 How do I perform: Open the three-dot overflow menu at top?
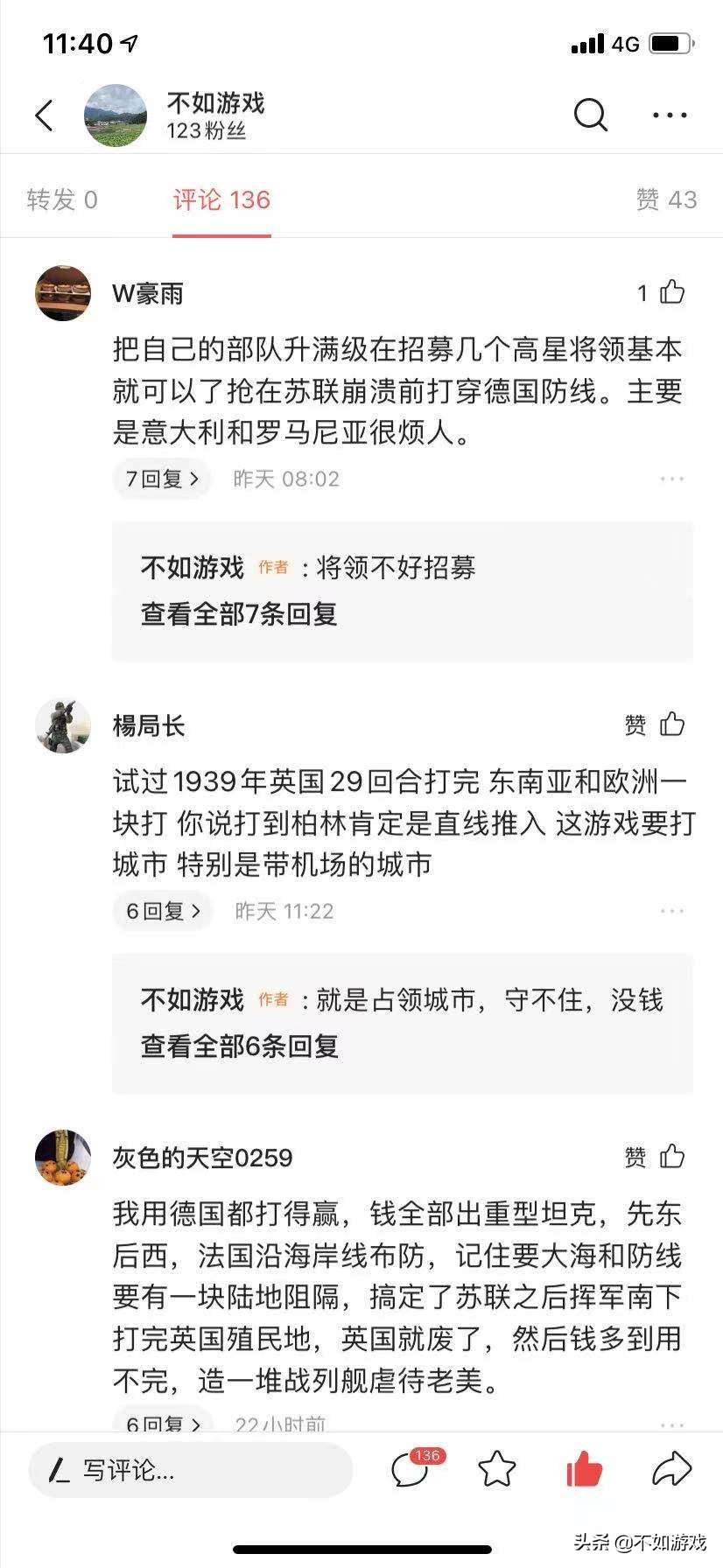(670, 115)
